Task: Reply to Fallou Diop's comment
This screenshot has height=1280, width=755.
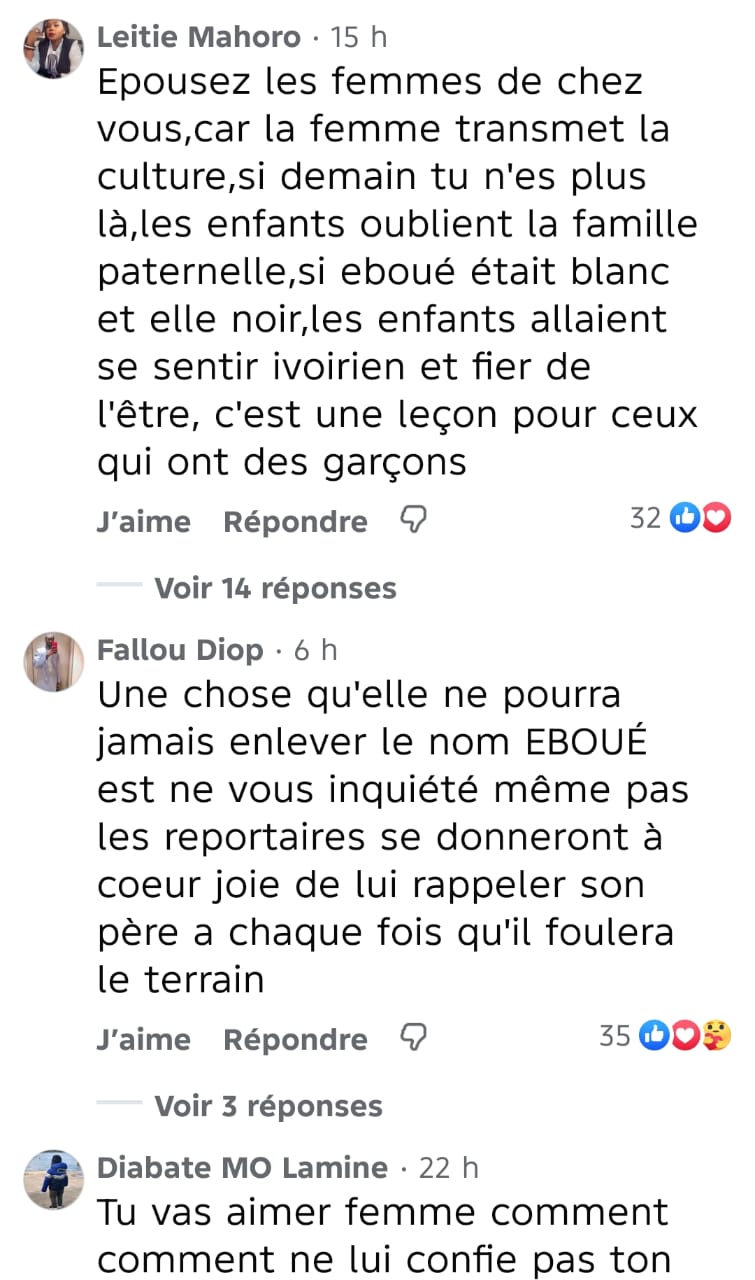Action: pyautogui.click(x=295, y=1039)
